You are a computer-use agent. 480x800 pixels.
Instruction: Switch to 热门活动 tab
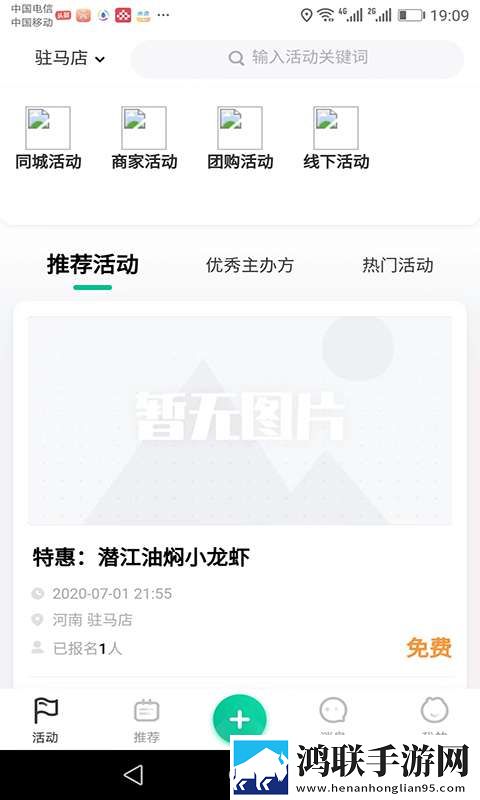click(398, 265)
